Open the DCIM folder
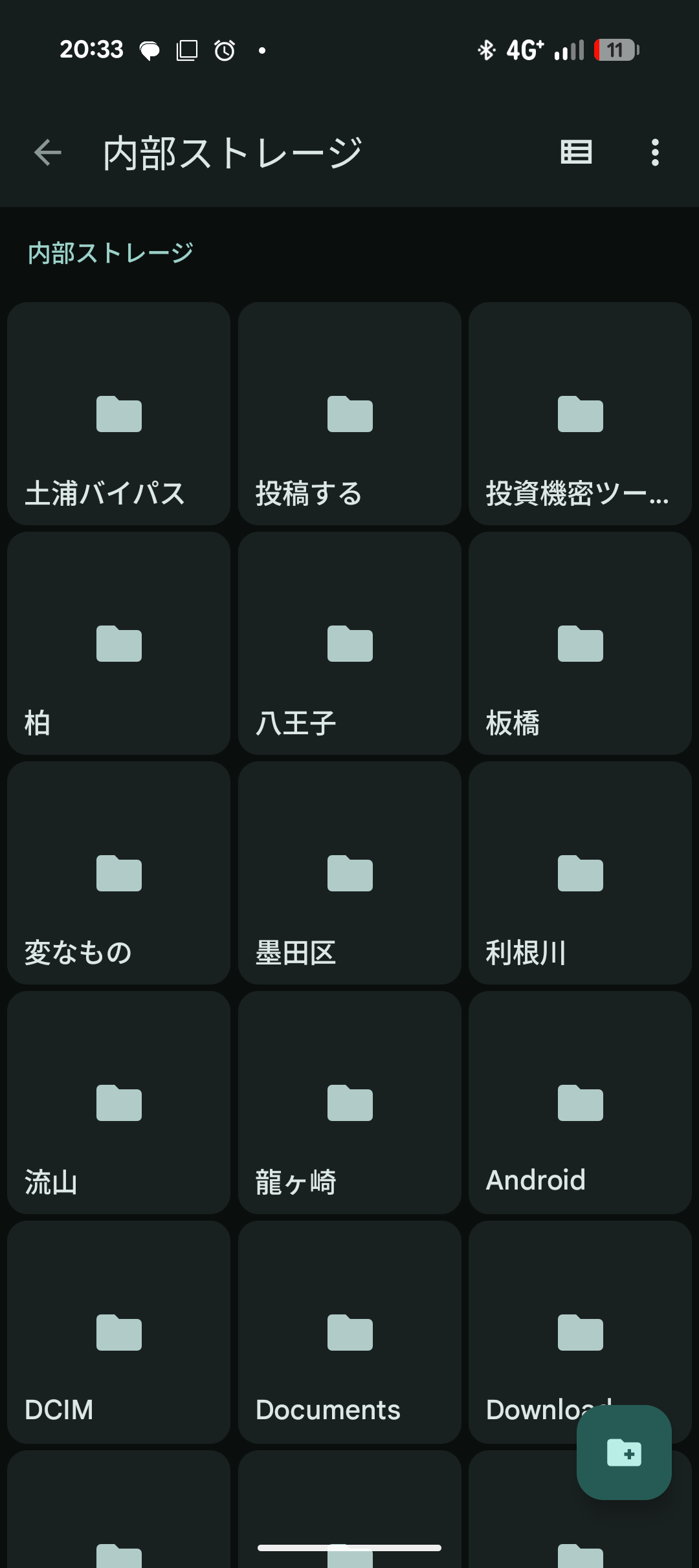This screenshot has height=1568, width=699. pos(119,1333)
